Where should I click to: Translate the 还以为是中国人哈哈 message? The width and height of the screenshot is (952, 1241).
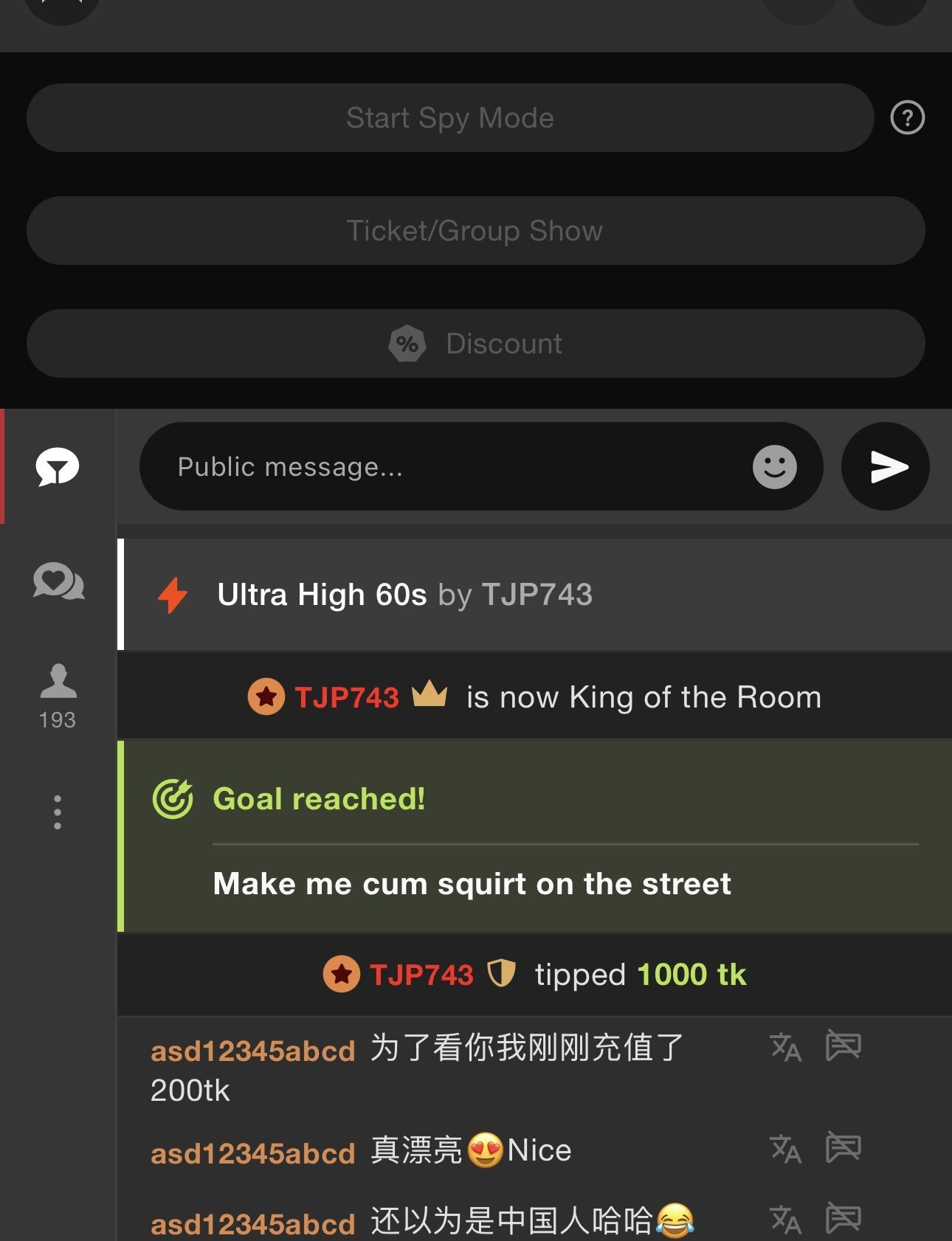[785, 1220]
